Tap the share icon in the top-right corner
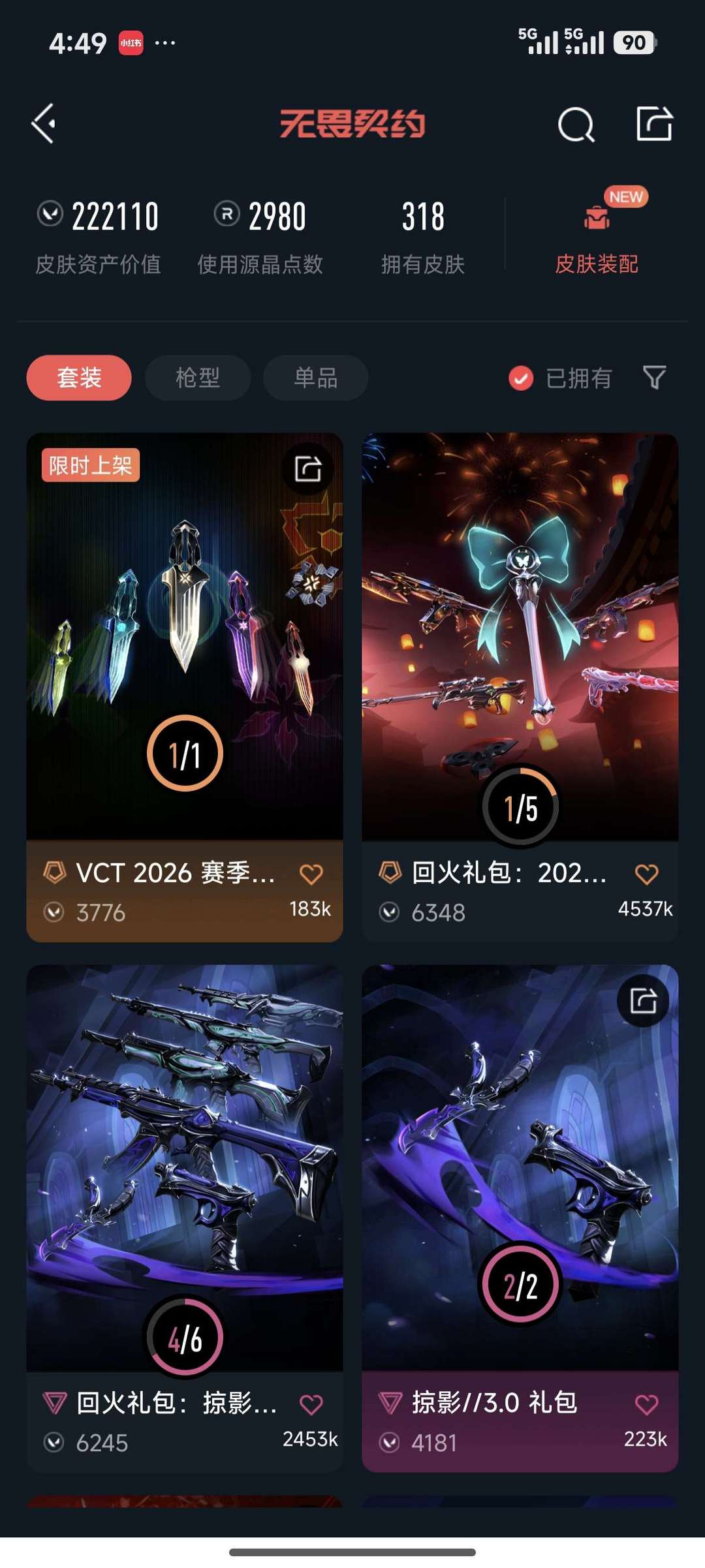705x1568 pixels. coord(655,123)
